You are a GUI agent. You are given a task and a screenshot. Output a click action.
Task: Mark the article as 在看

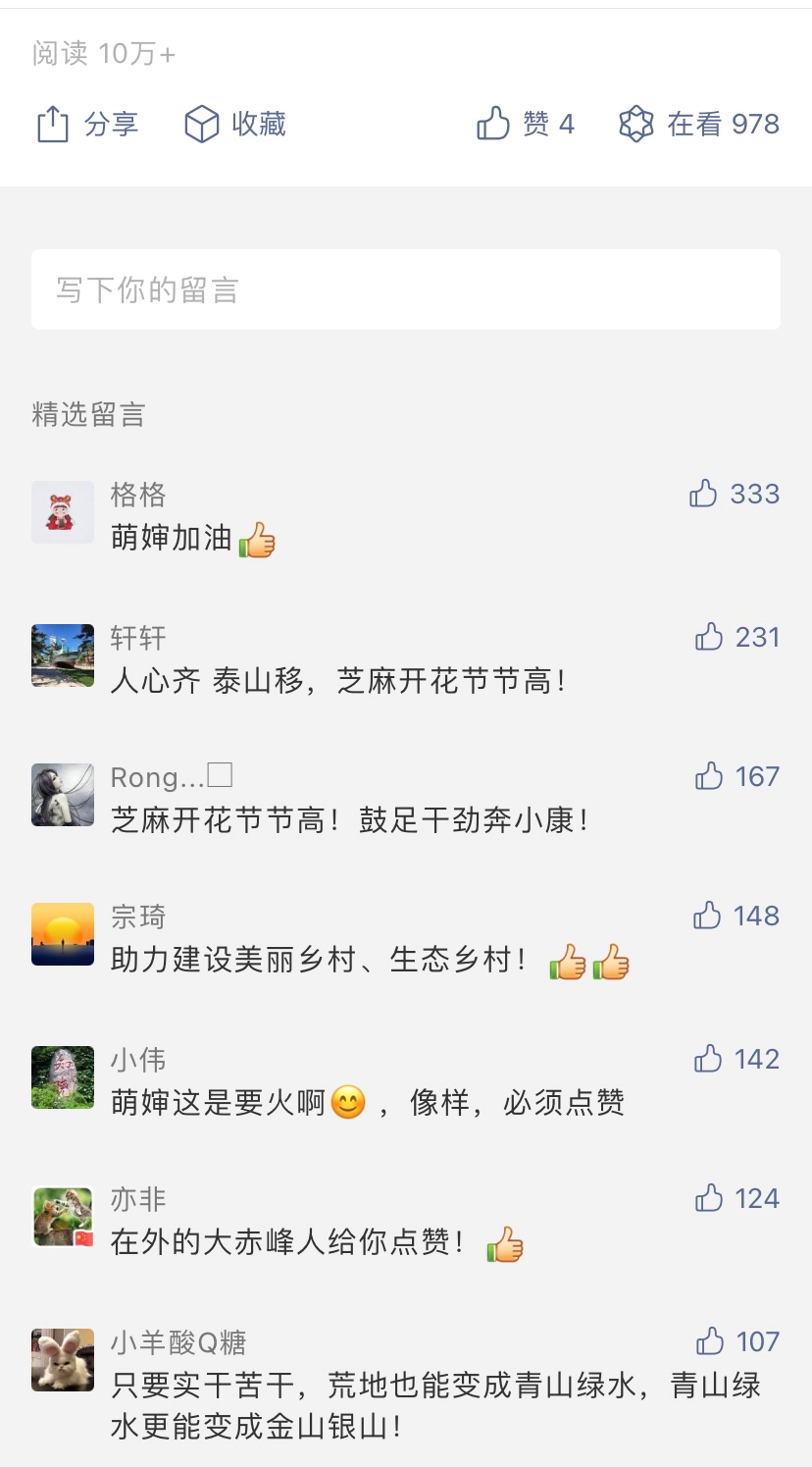click(x=698, y=125)
